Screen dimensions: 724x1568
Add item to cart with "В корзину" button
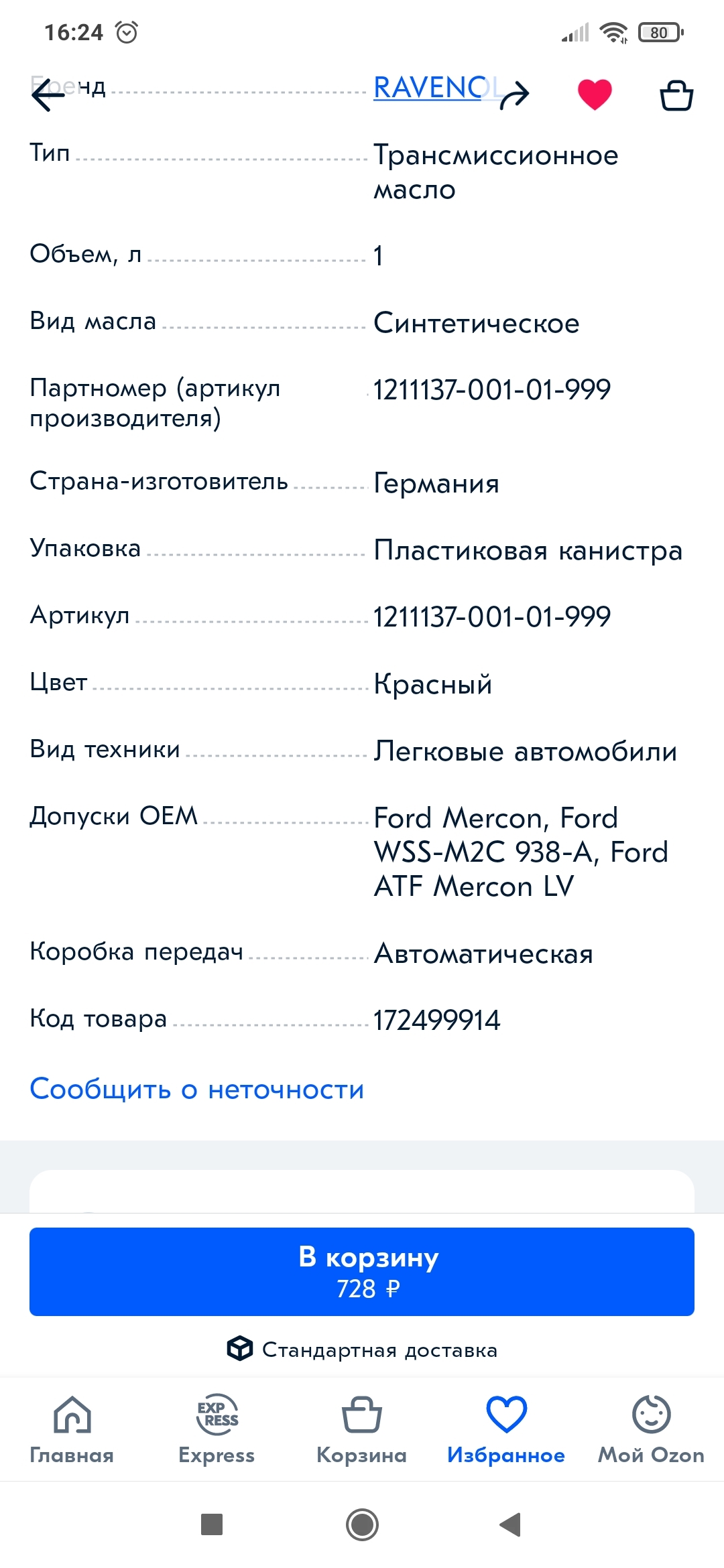[x=362, y=1271]
